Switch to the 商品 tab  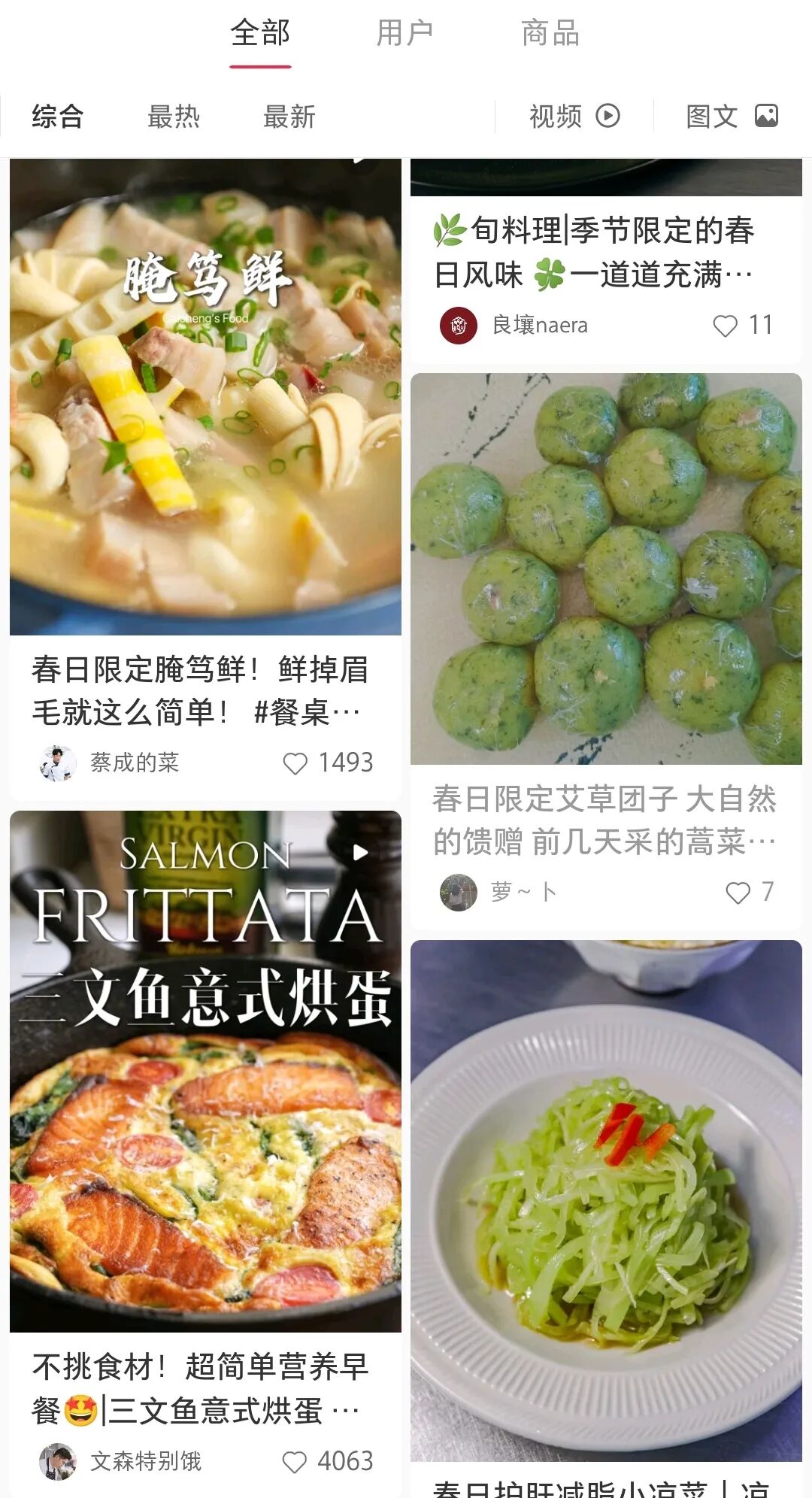550,33
